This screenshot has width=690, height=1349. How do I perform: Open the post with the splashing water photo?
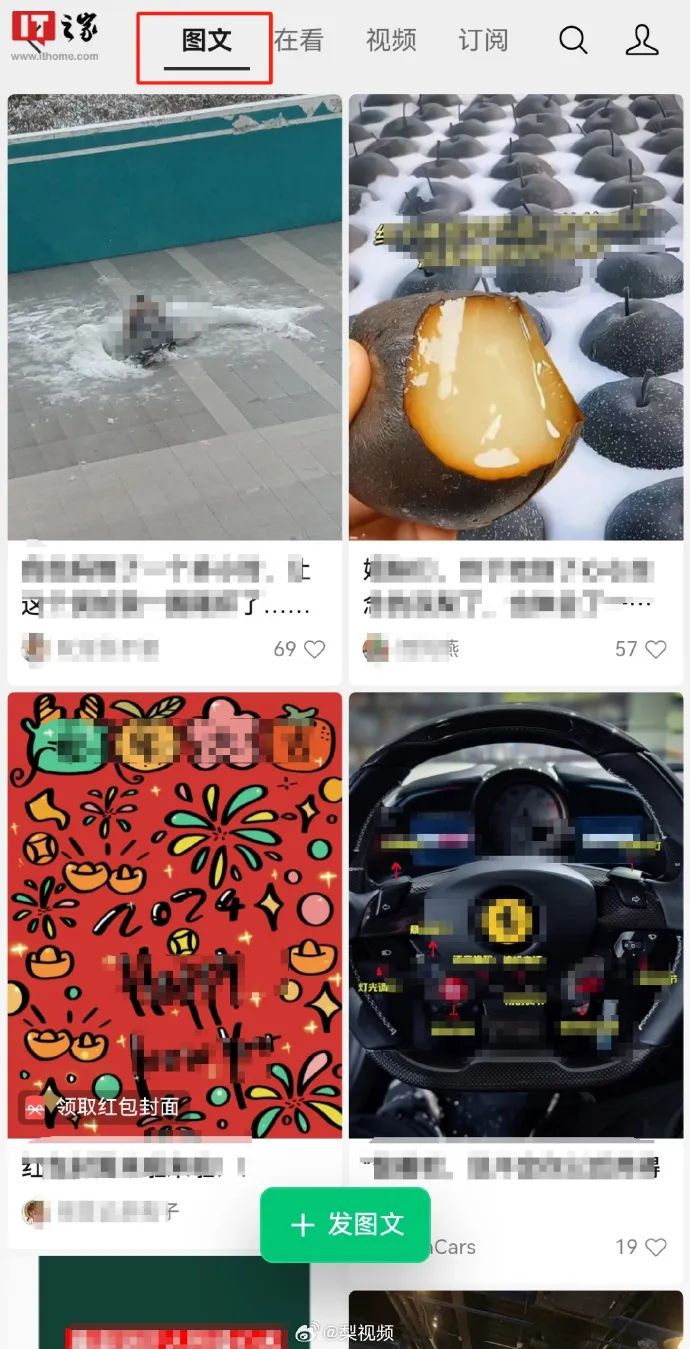[175, 317]
